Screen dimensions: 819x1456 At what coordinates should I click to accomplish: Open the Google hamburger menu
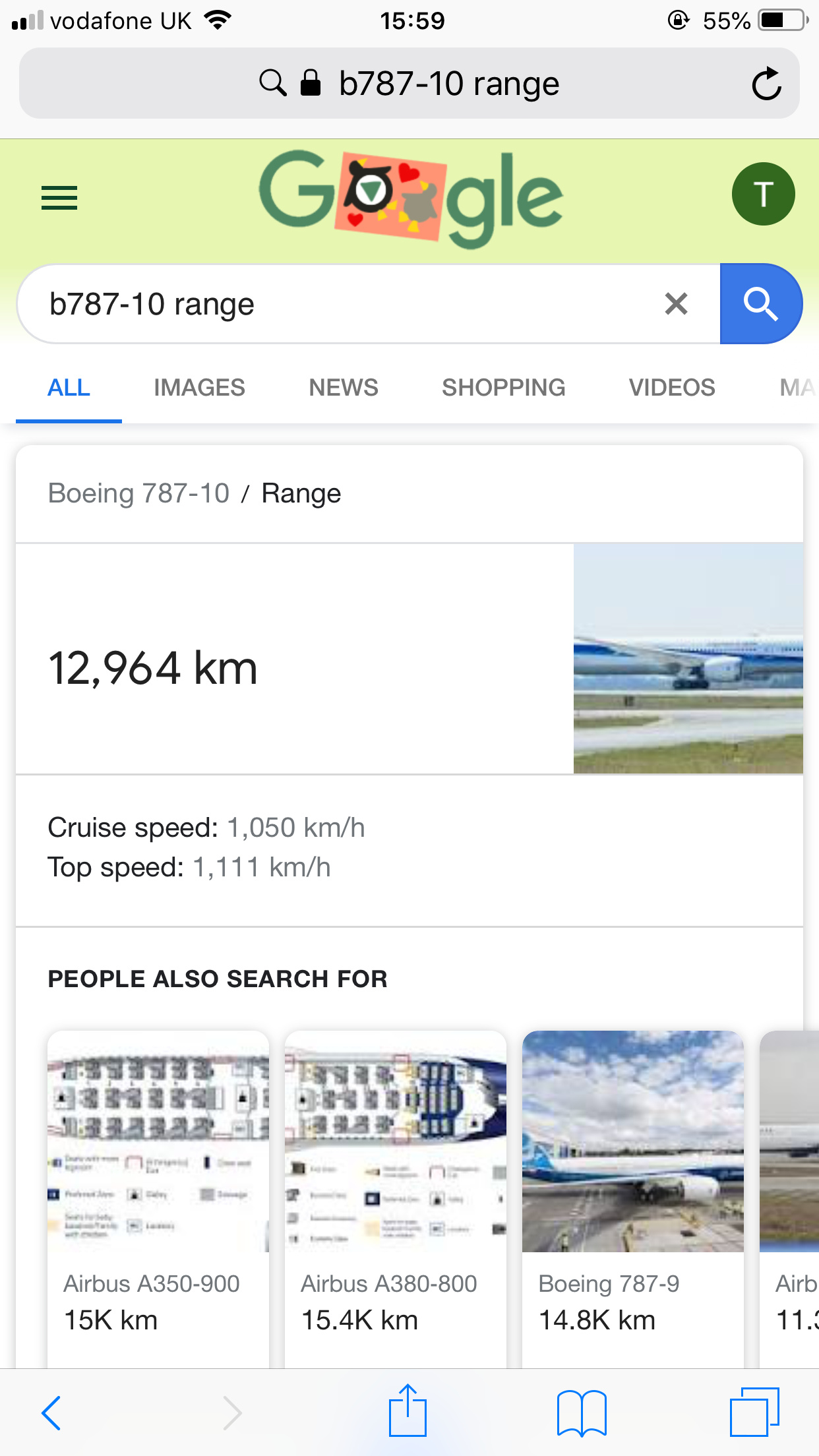click(59, 197)
